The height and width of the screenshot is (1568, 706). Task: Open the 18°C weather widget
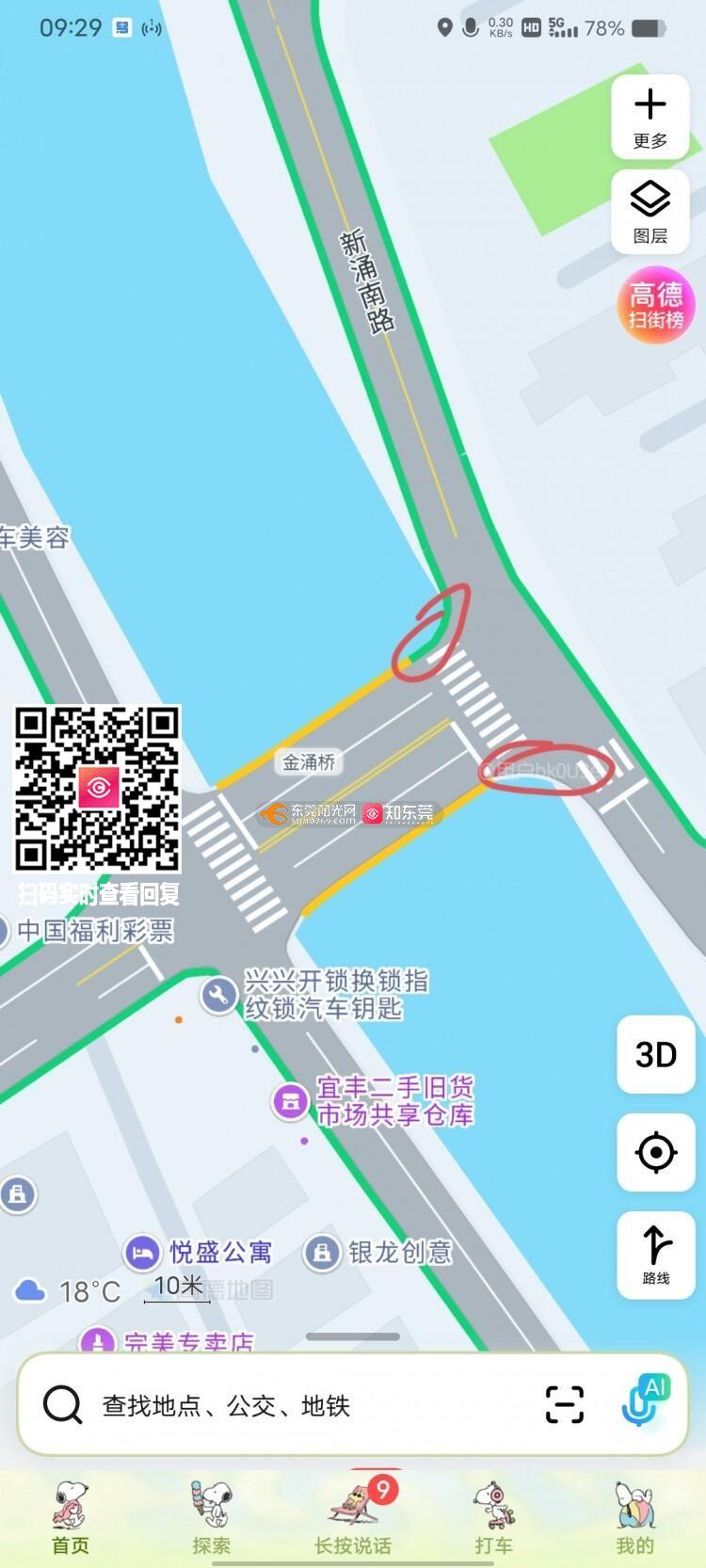(x=68, y=1291)
